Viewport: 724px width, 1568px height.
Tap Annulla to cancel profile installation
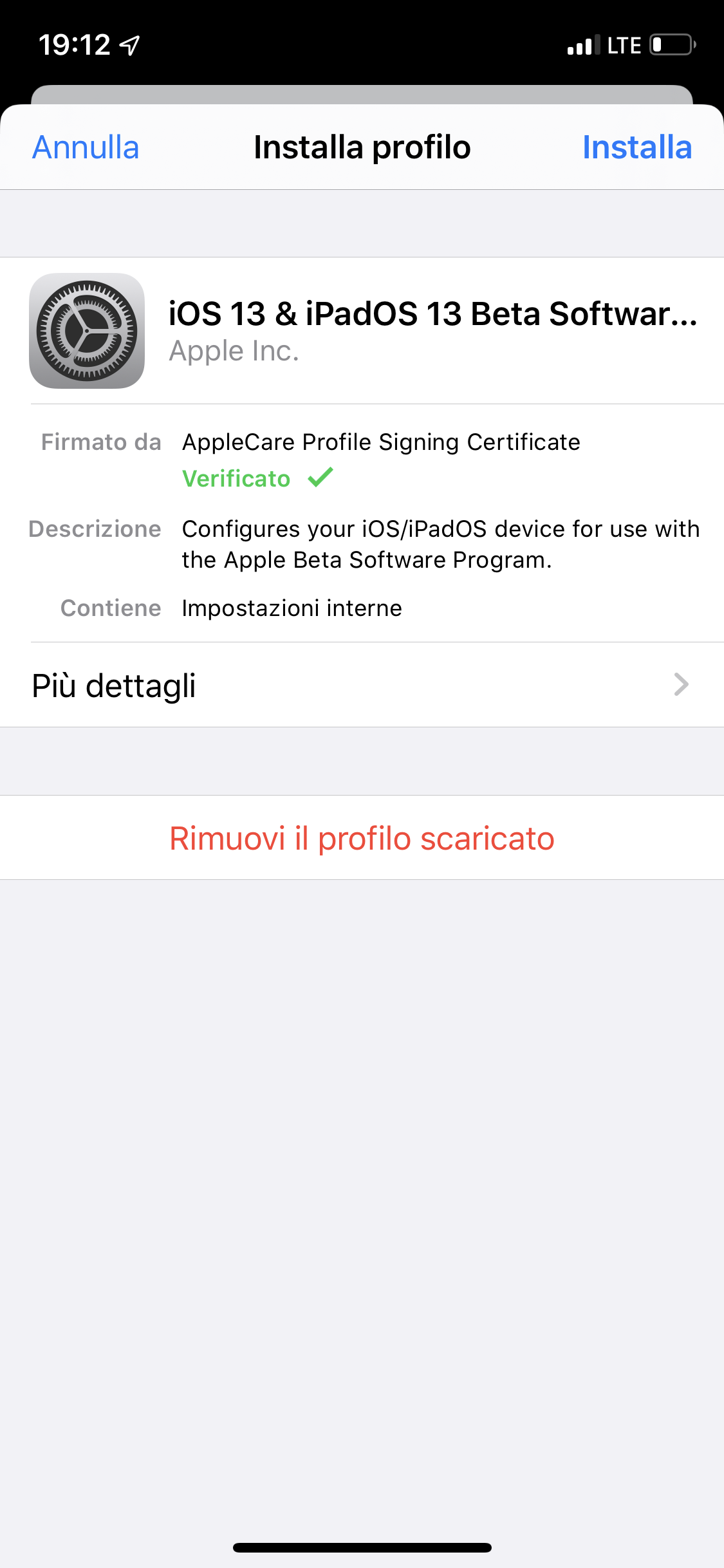[x=86, y=147]
